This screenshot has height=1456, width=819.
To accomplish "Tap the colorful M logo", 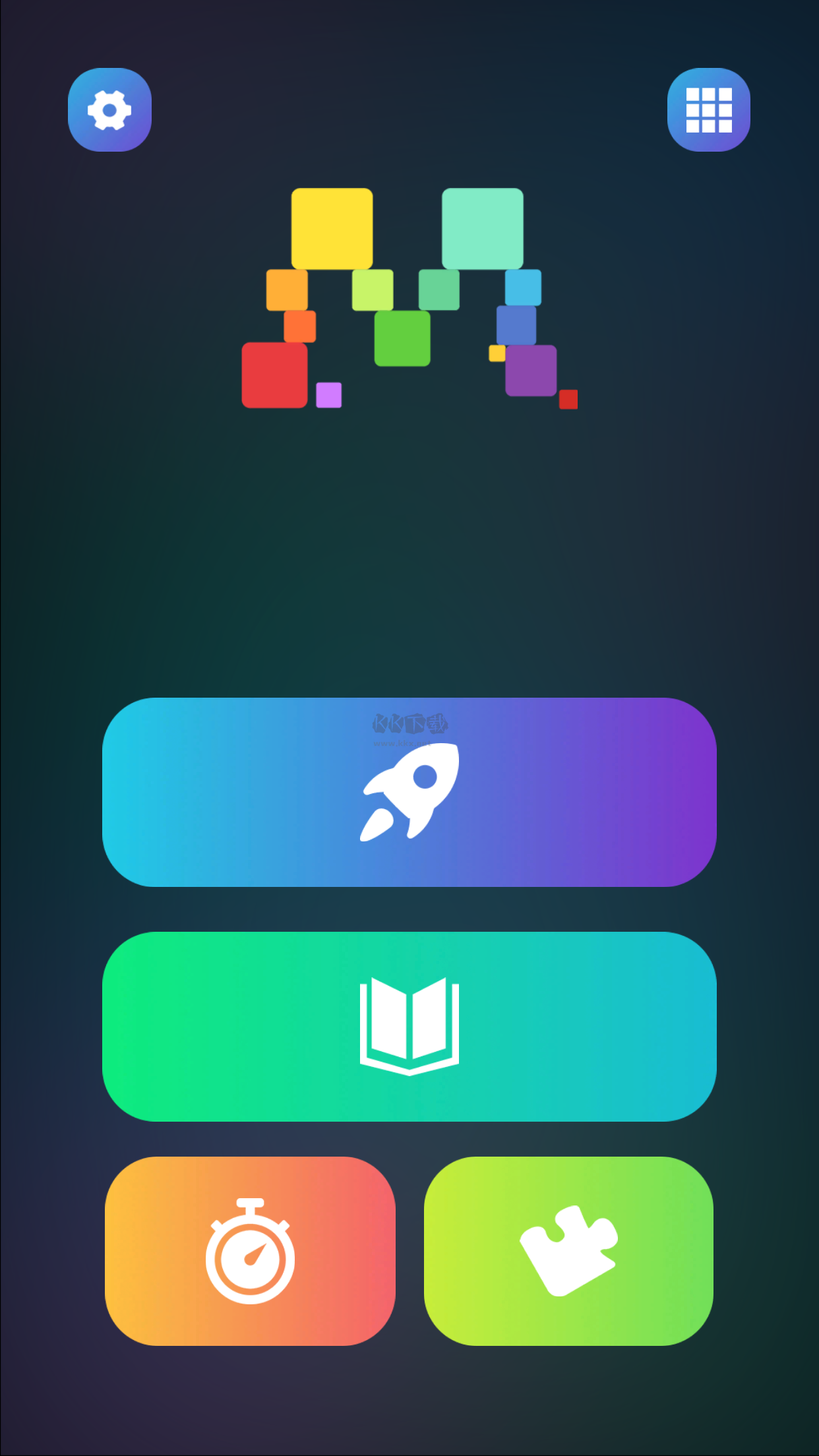I will [409, 297].
